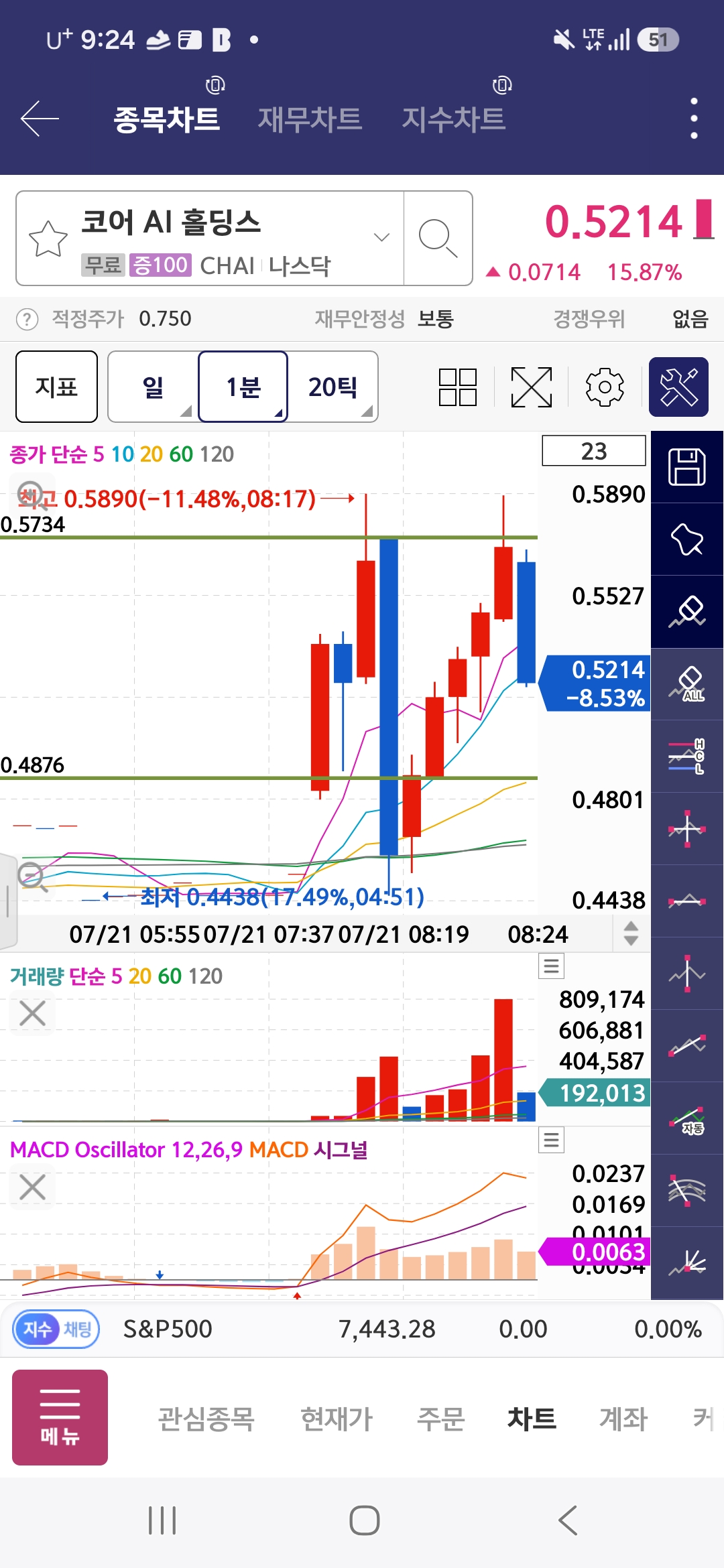The width and height of the screenshot is (724, 1568).
Task: Switch to the 재무차트 tab
Action: coord(310,119)
